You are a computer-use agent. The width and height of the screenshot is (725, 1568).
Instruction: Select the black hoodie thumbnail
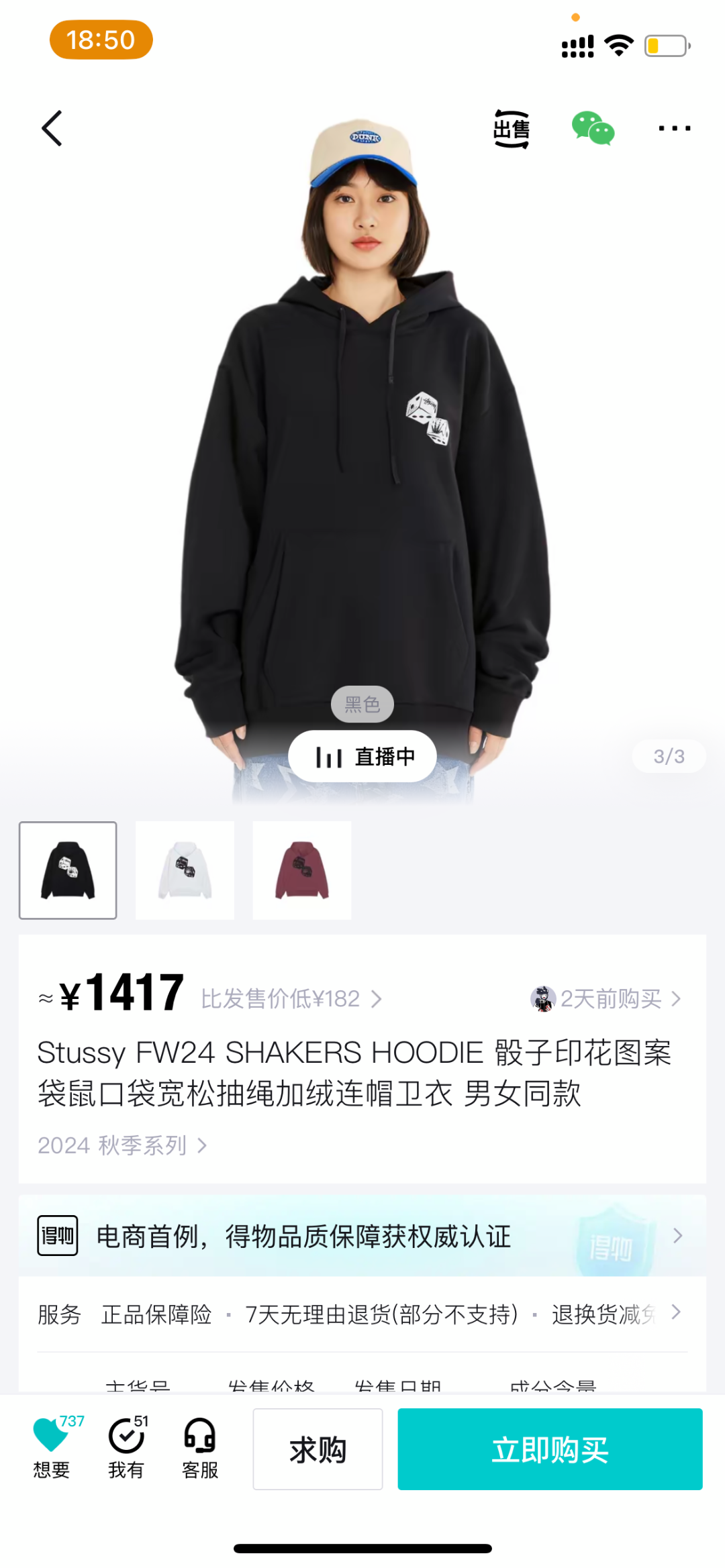click(x=68, y=870)
